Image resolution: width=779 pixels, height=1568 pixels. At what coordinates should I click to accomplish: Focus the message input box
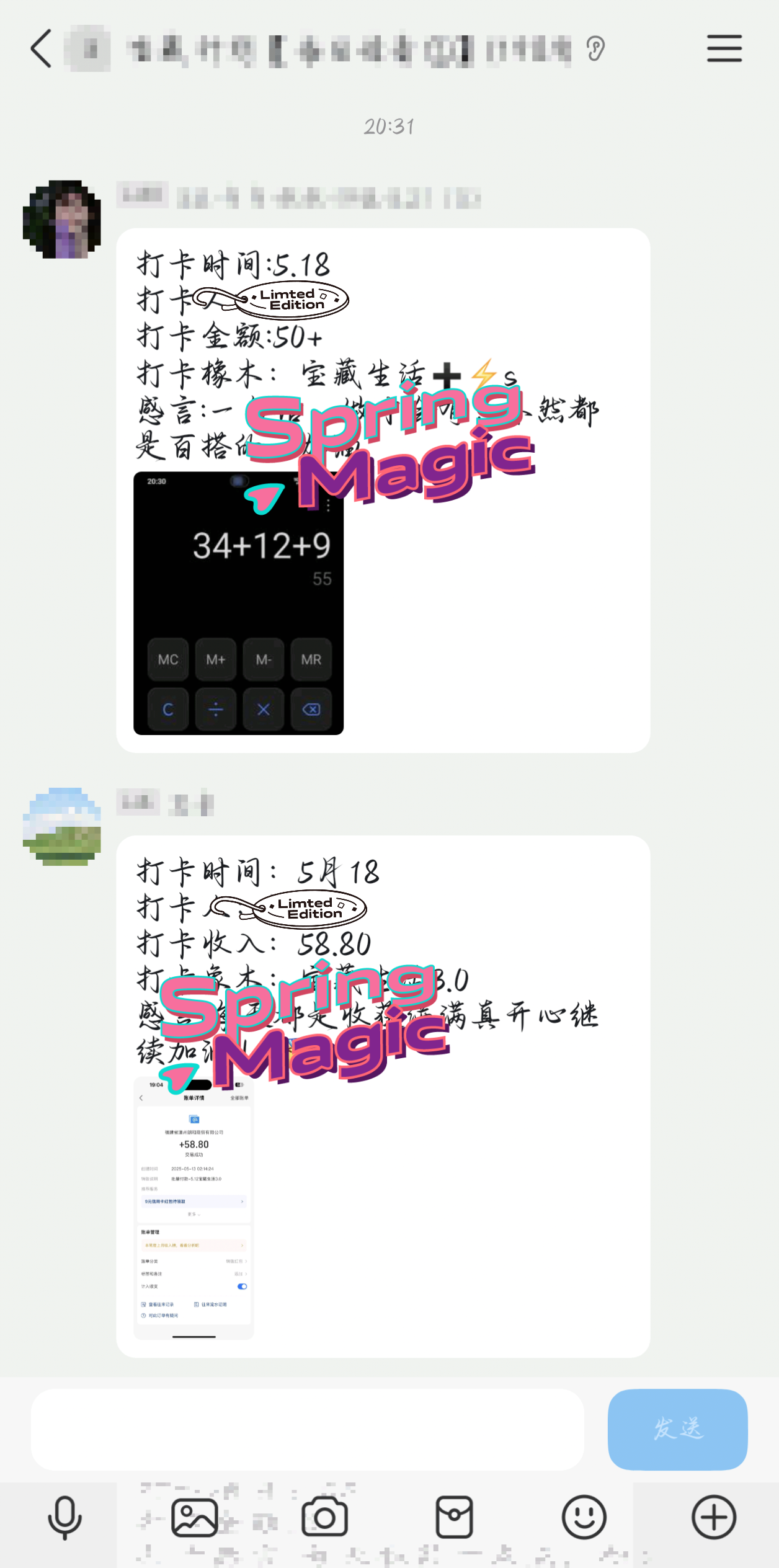point(308,1429)
